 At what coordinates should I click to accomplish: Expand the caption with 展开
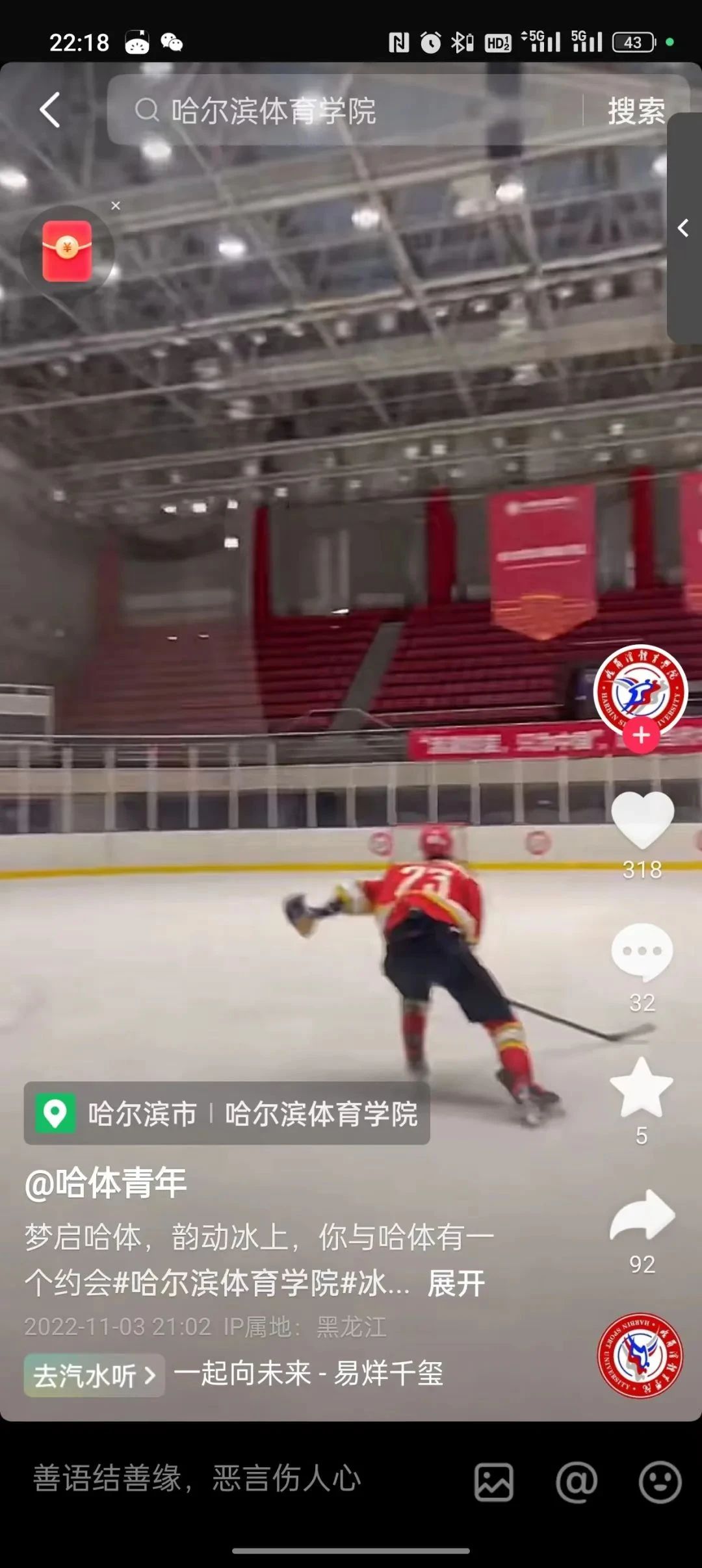[456, 1283]
